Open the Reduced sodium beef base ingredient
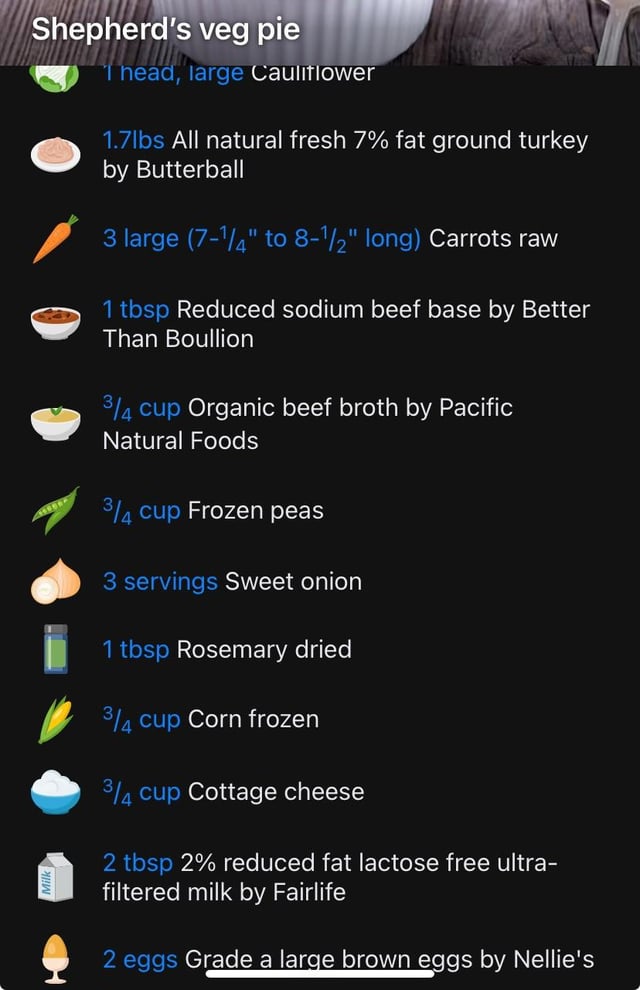Screen dimensions: 640x990 [345, 324]
